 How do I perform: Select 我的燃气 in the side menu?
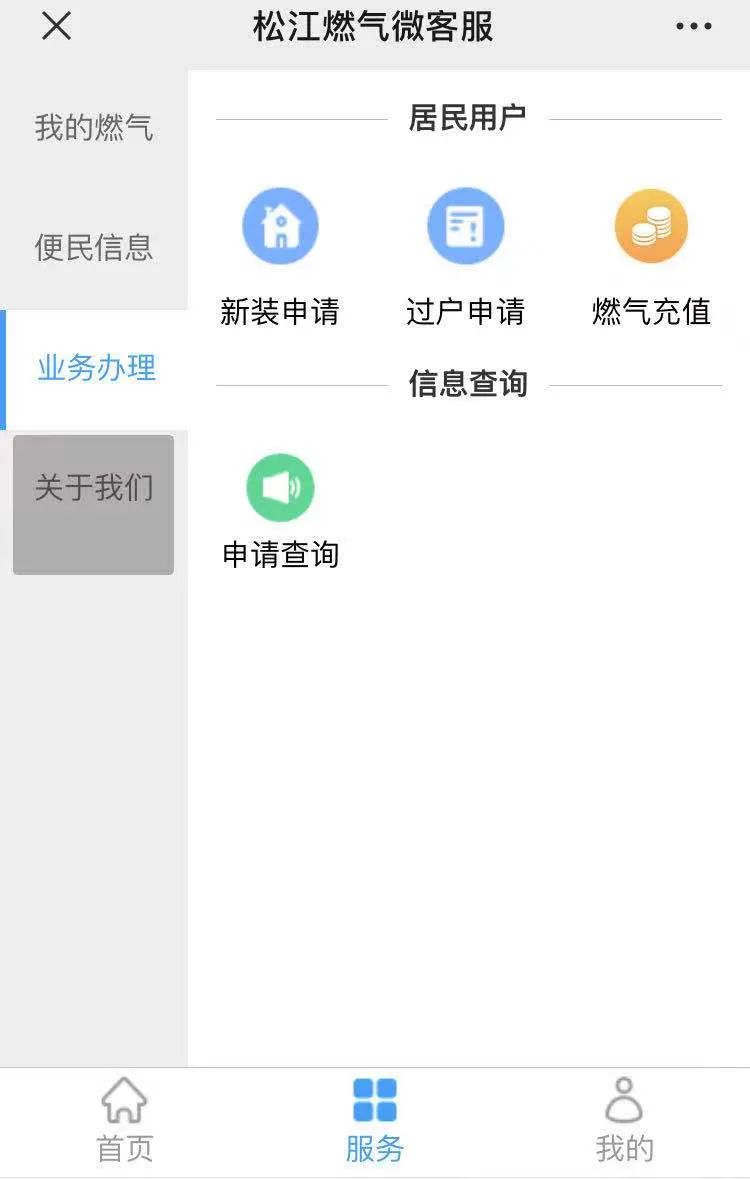coord(94,128)
